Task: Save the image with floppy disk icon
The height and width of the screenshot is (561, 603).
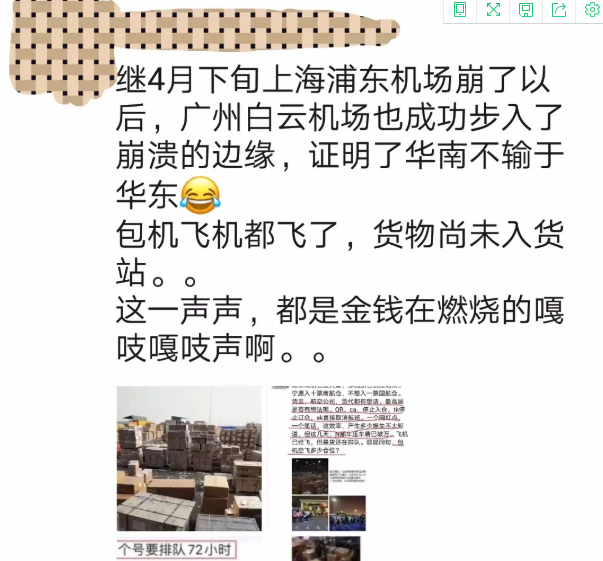Action: [x=526, y=10]
